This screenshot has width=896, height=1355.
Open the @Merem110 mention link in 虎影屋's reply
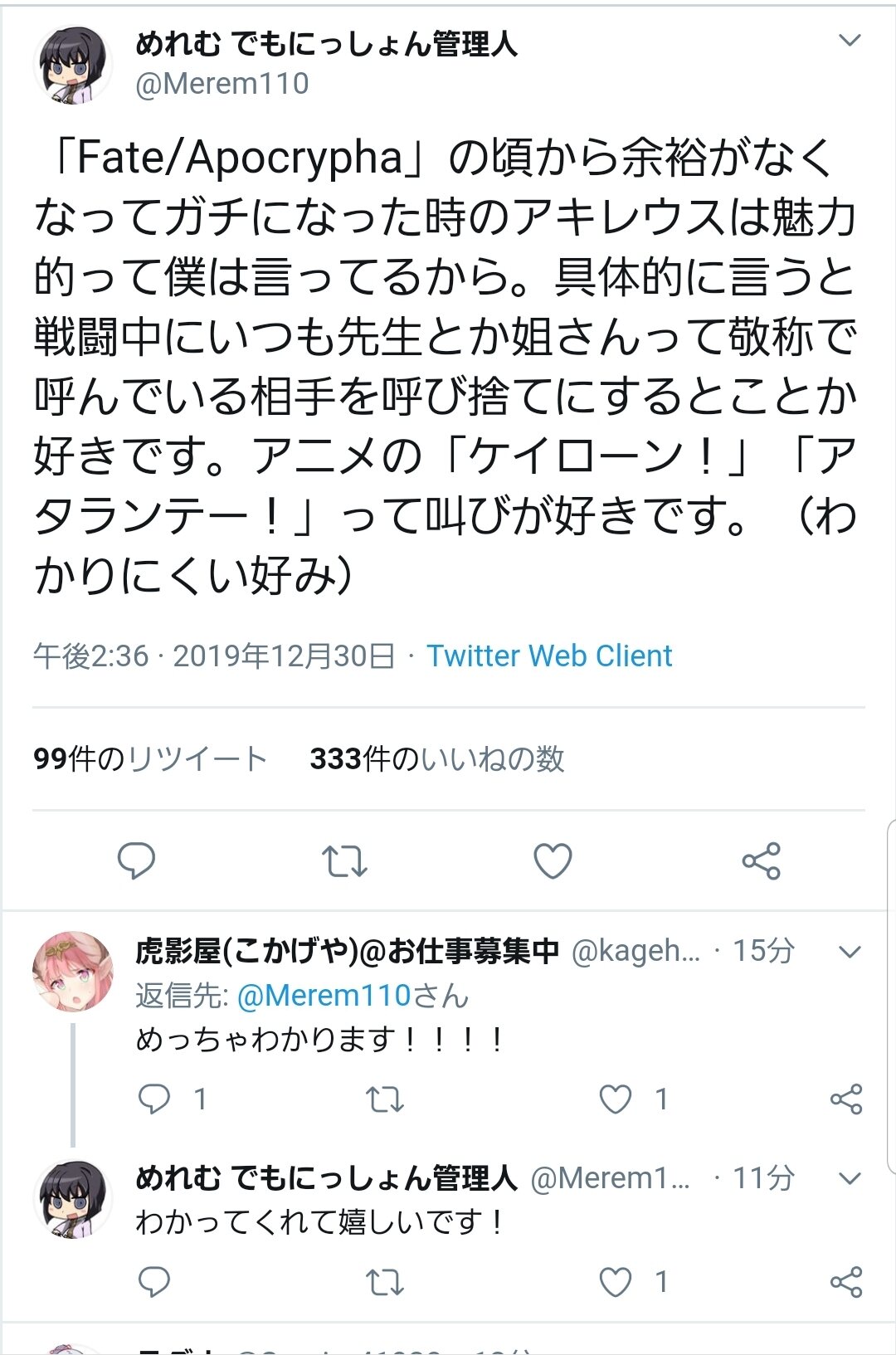324,995
